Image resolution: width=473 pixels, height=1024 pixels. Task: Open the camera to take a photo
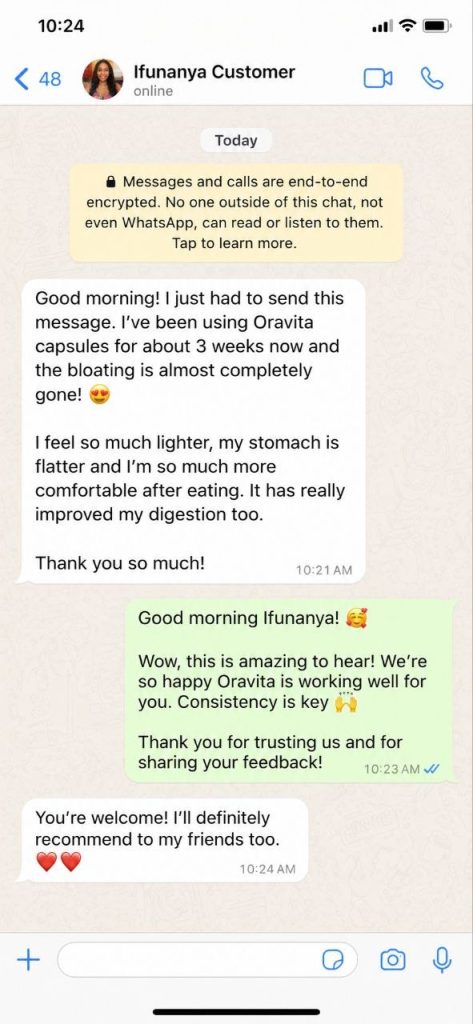393,960
